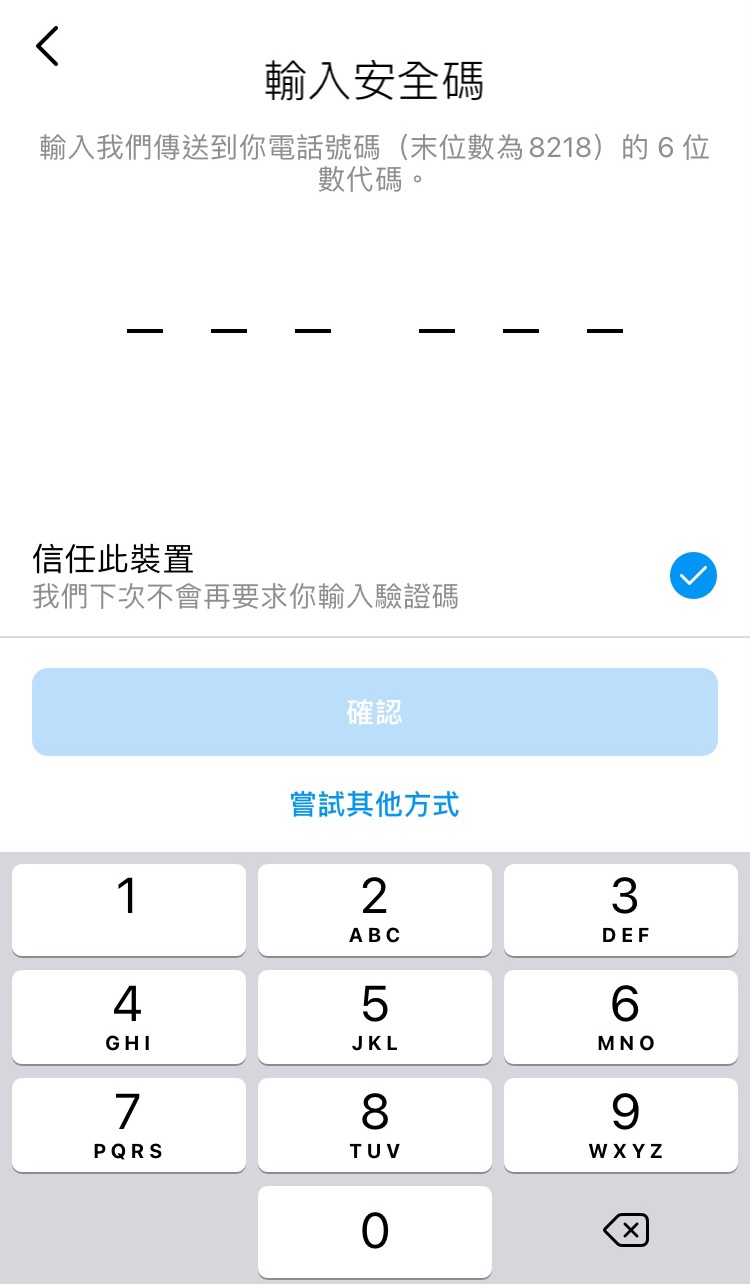Enter digit 4 on the keypad
This screenshot has width=750, height=1284.
point(128,1017)
